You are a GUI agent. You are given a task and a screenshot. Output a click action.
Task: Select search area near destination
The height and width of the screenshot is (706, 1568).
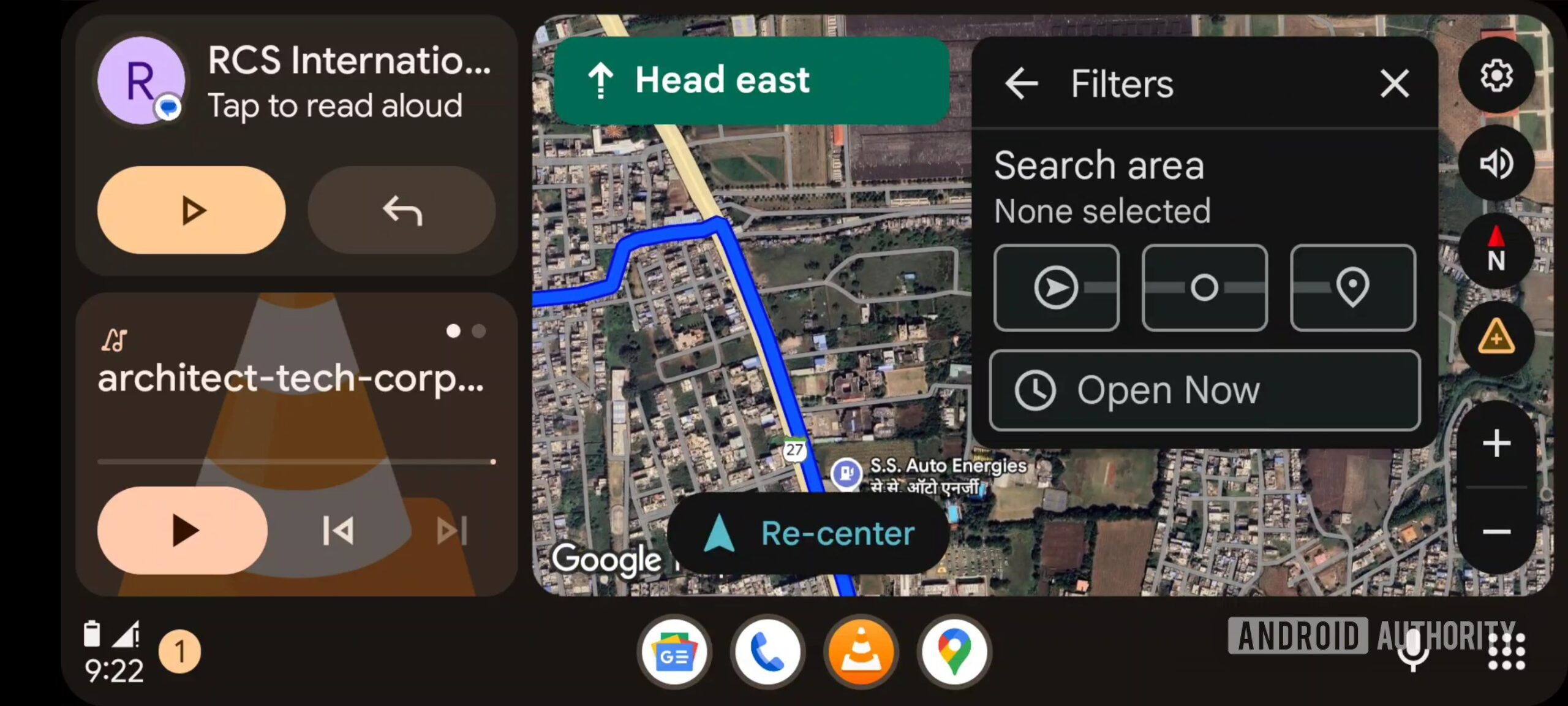pyautogui.click(x=1352, y=287)
